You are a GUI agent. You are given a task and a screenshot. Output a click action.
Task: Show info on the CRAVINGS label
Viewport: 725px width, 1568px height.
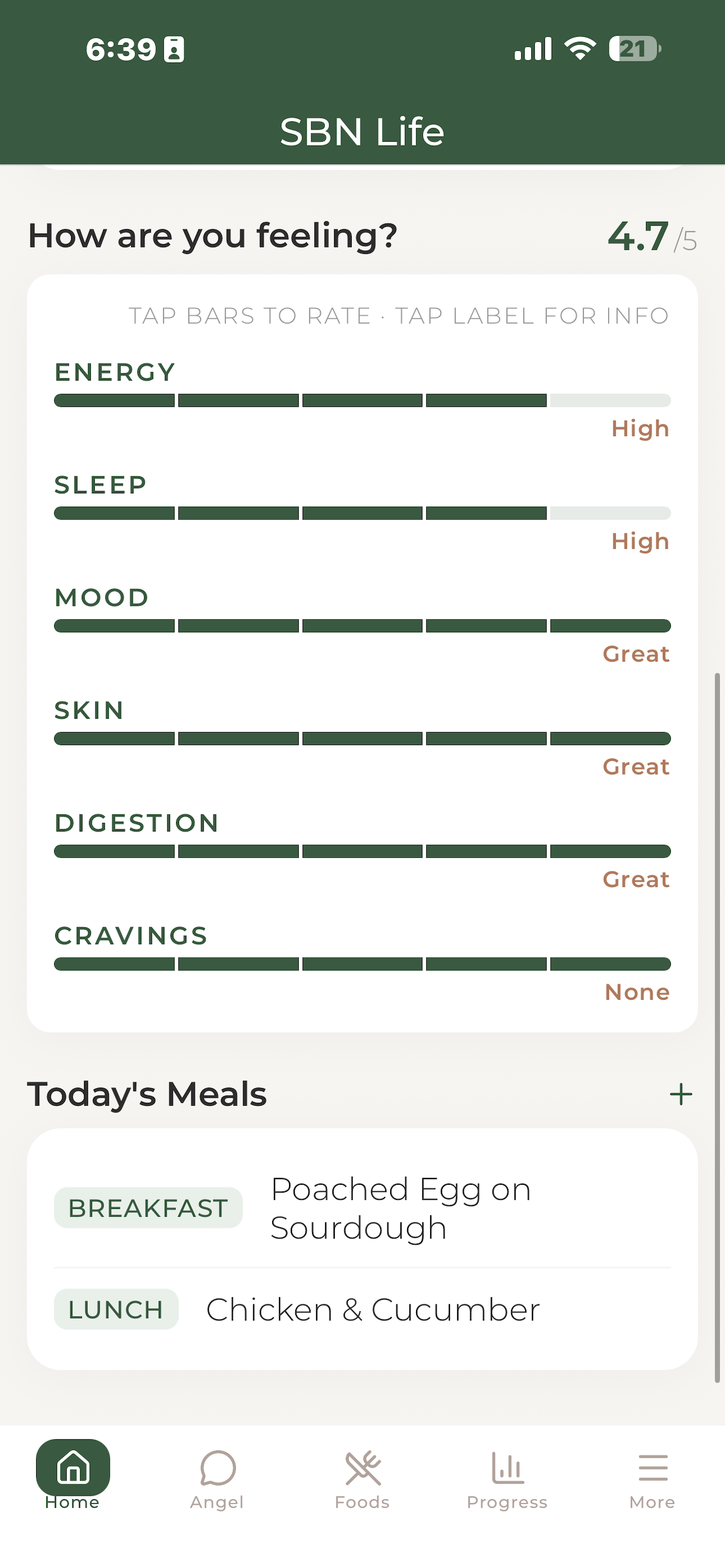pyautogui.click(x=132, y=936)
